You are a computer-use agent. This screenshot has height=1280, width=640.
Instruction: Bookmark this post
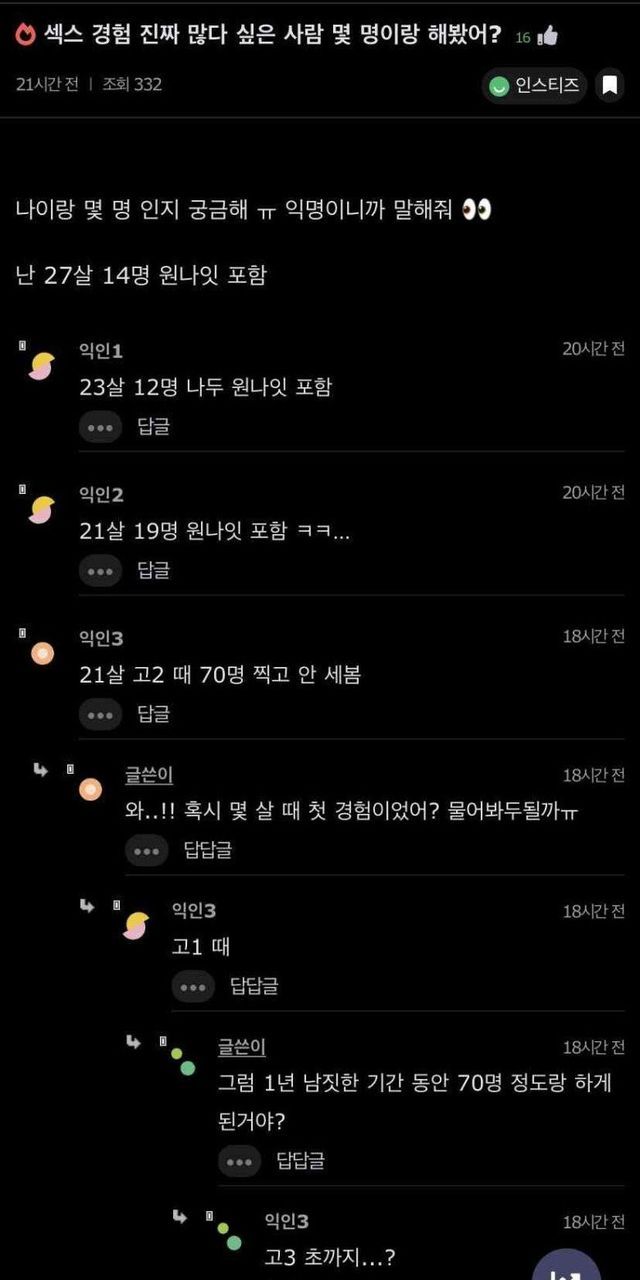pyautogui.click(x=609, y=86)
